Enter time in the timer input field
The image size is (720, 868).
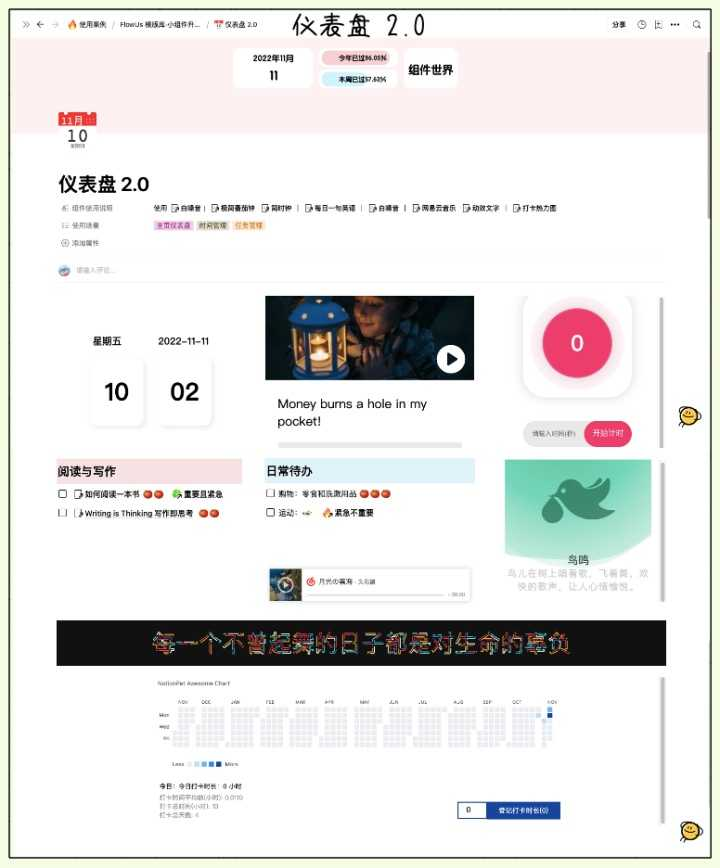point(554,434)
